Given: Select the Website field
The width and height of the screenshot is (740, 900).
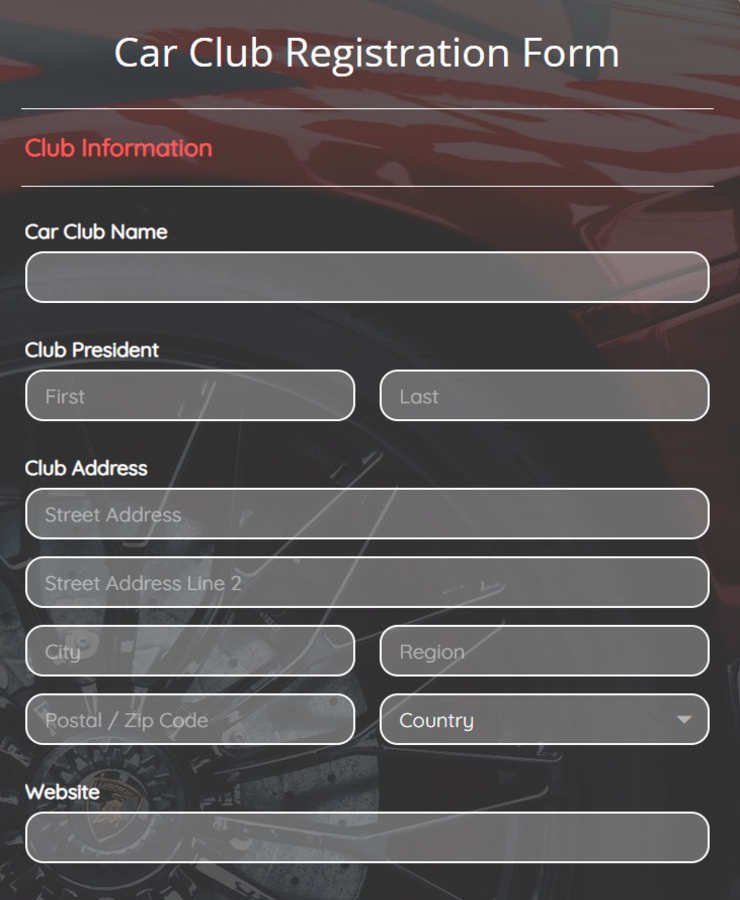Looking at the screenshot, I should (x=367, y=837).
